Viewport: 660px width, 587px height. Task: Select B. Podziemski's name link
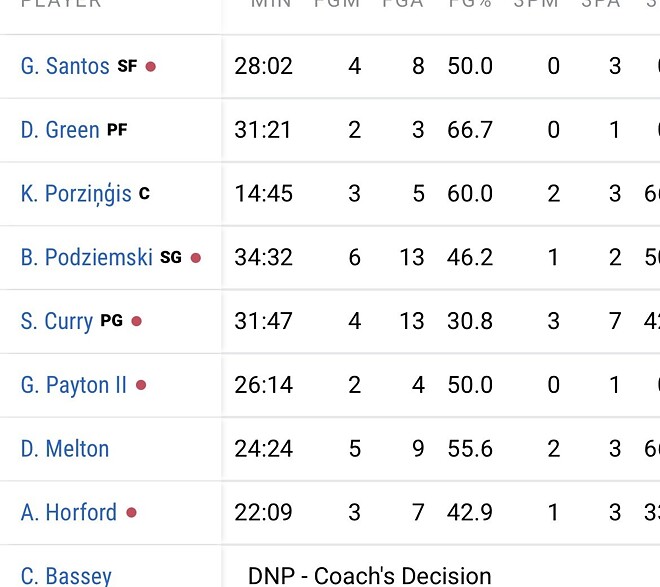coord(87,258)
